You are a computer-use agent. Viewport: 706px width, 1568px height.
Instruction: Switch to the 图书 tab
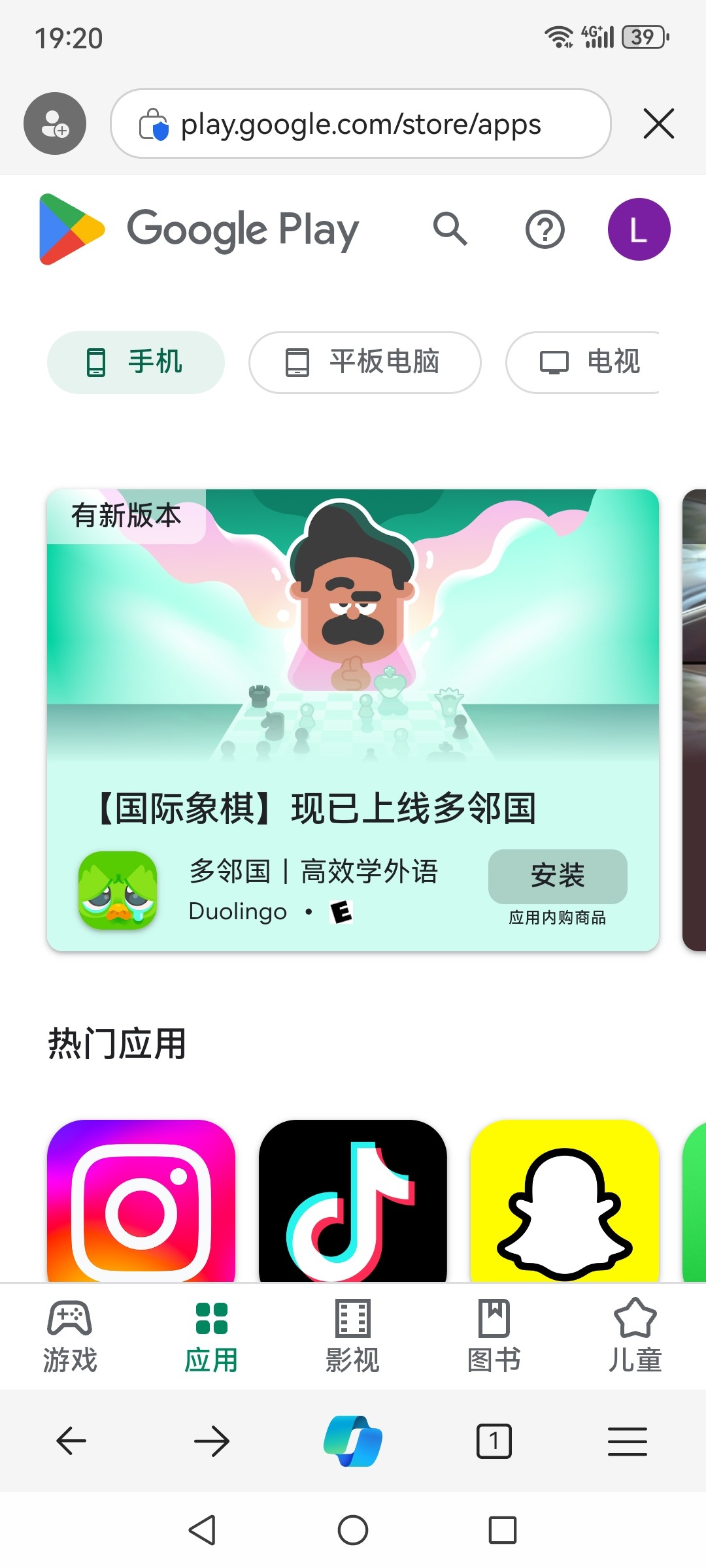tap(494, 1335)
